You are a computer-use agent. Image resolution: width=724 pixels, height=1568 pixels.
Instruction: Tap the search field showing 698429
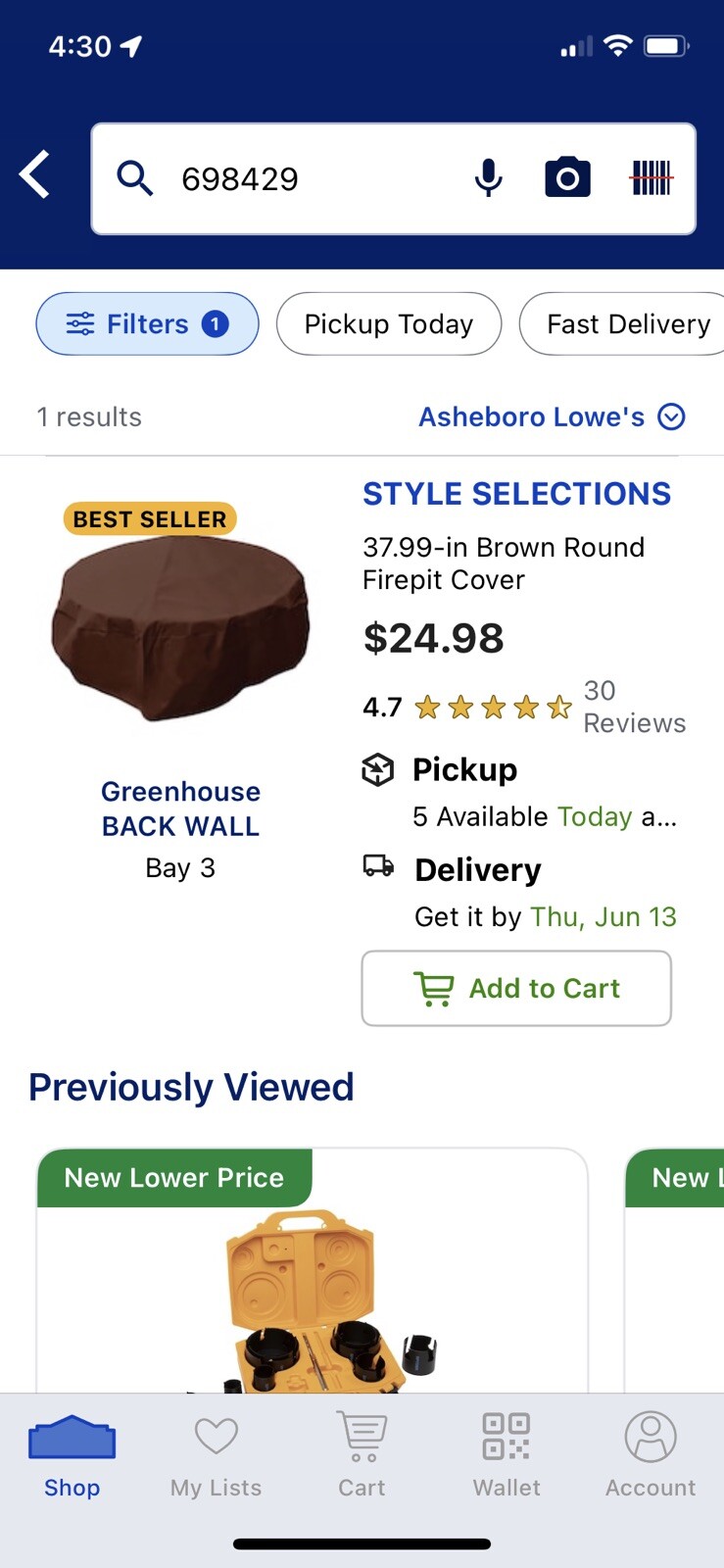pyautogui.click(x=294, y=179)
